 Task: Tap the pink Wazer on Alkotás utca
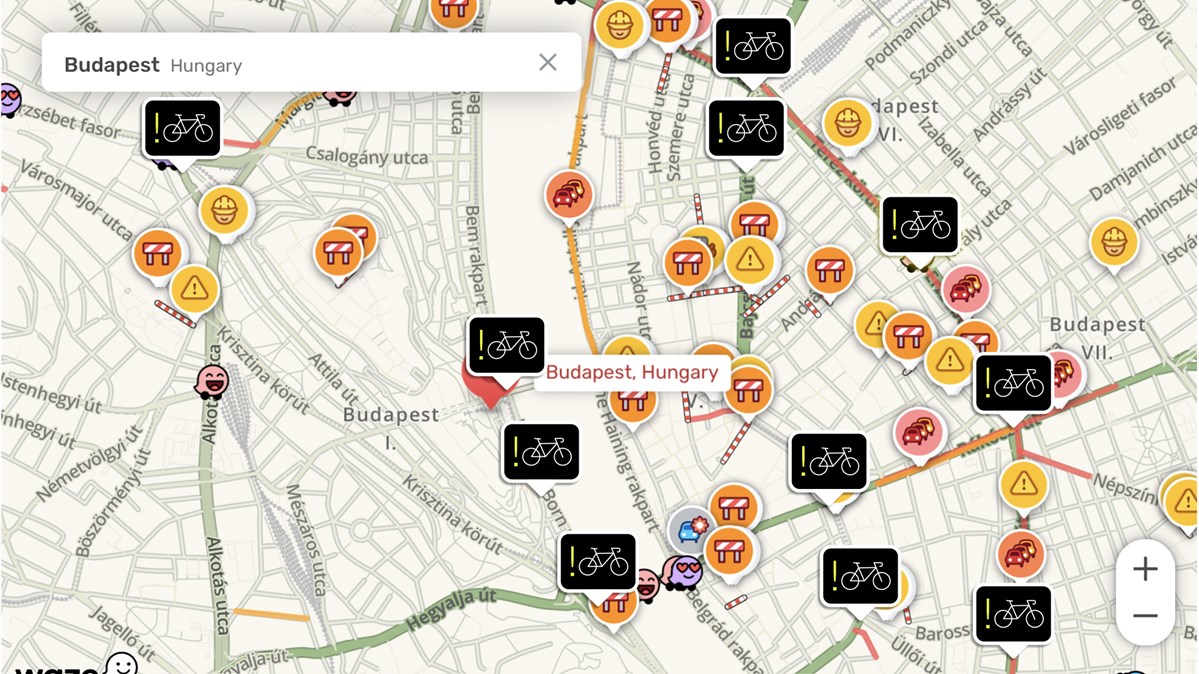click(x=211, y=381)
